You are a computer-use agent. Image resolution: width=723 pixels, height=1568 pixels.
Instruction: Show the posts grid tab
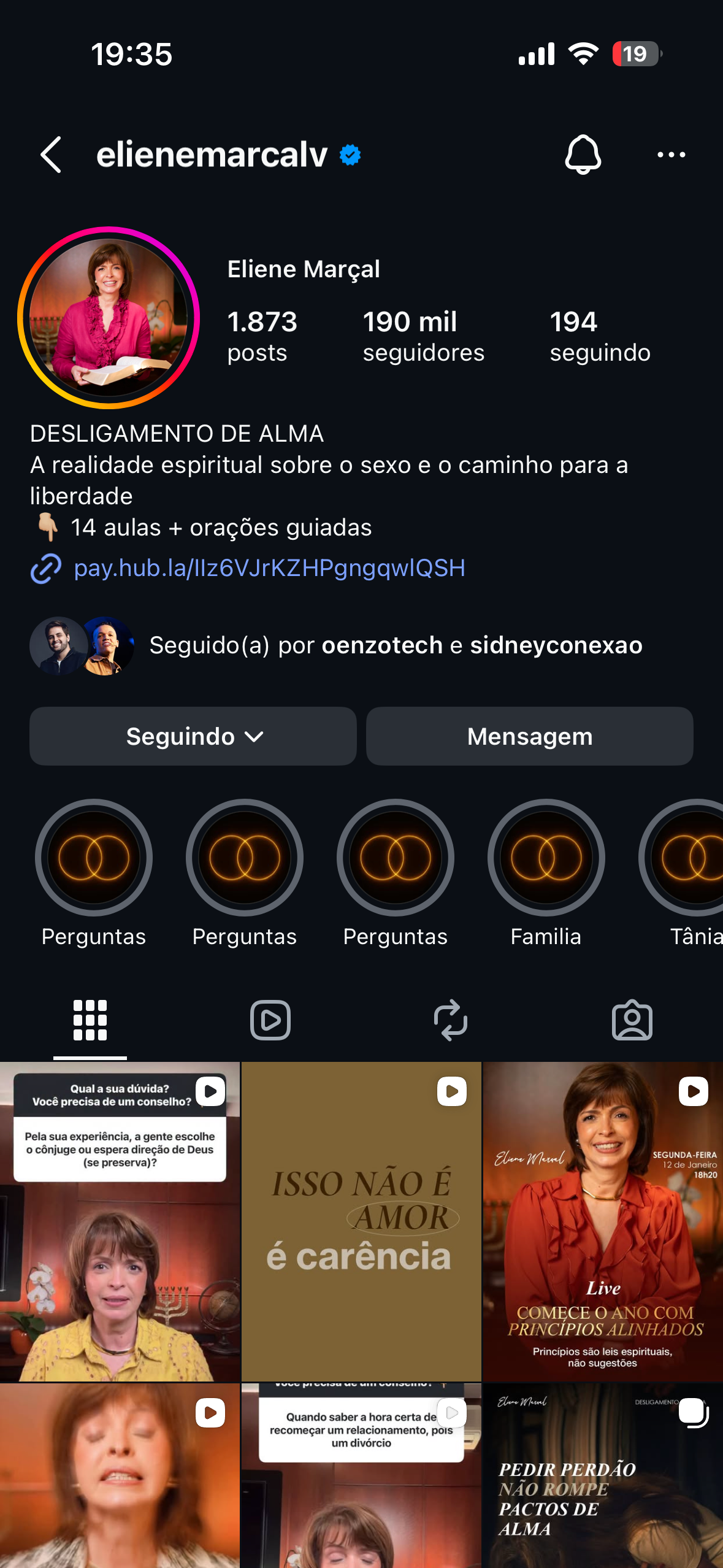pyautogui.click(x=90, y=1020)
